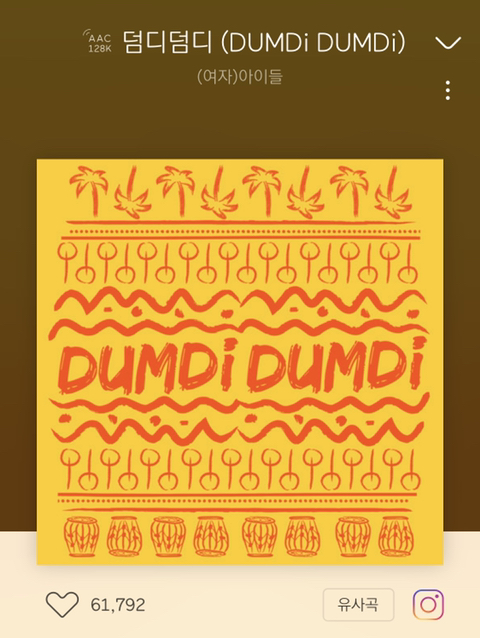Viewport: 480px width, 638px height.
Task: Open the artist (여자)아이들 page
Action: click(x=240, y=76)
